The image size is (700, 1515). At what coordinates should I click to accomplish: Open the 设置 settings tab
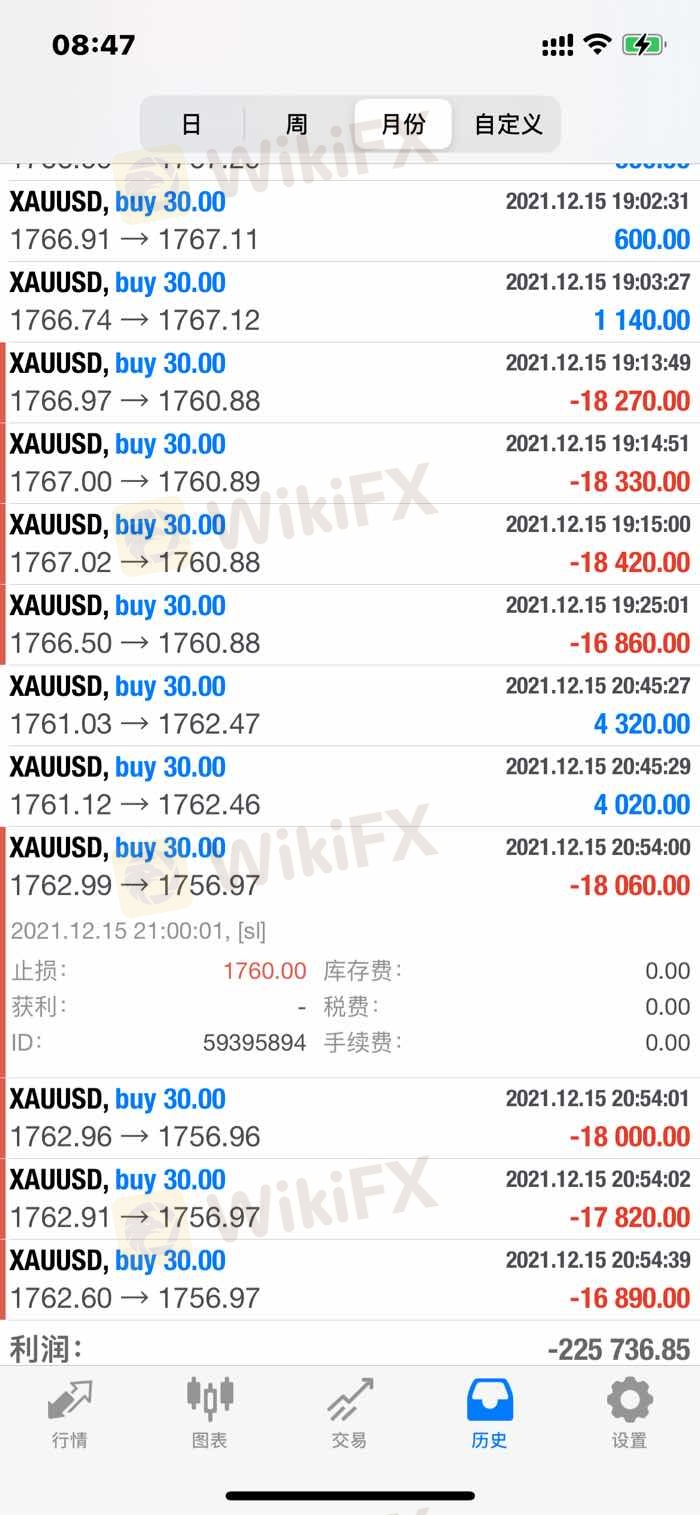point(630,1412)
